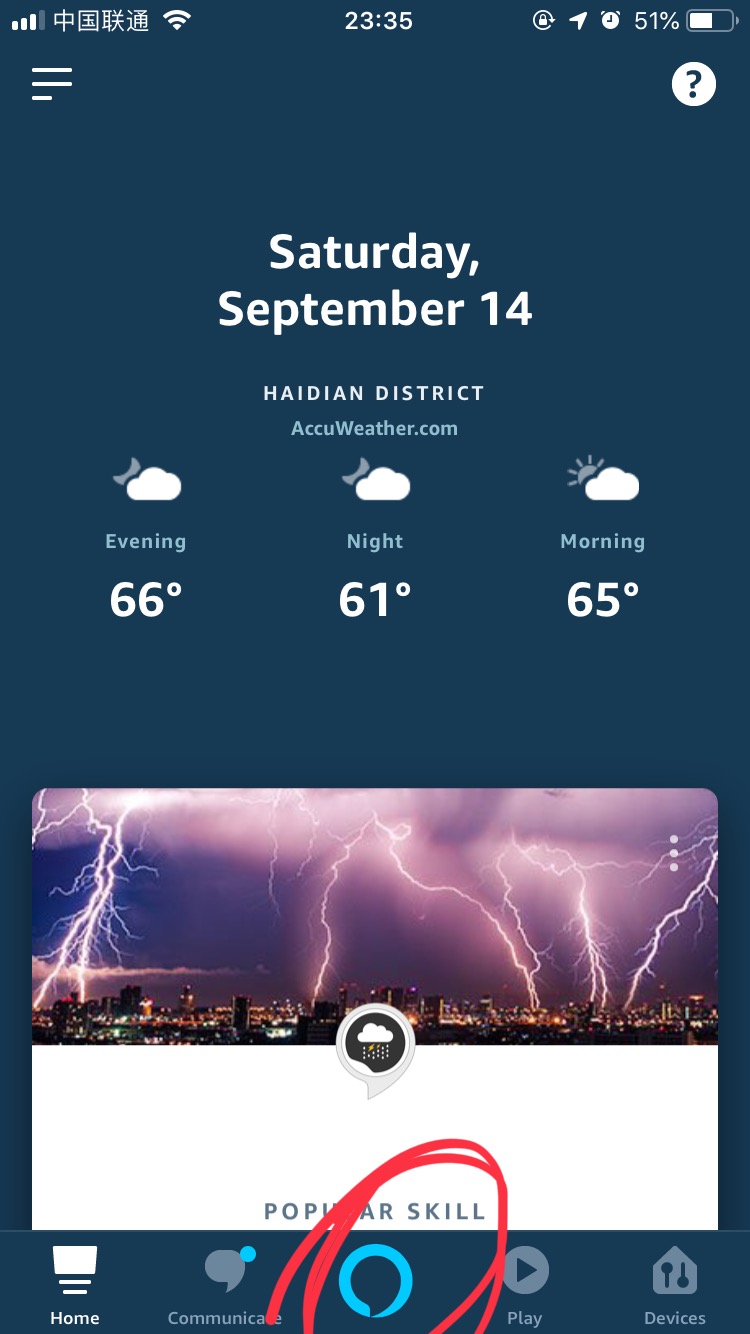750x1334 pixels.
Task: Switch to the Play tab
Action: [524, 1286]
